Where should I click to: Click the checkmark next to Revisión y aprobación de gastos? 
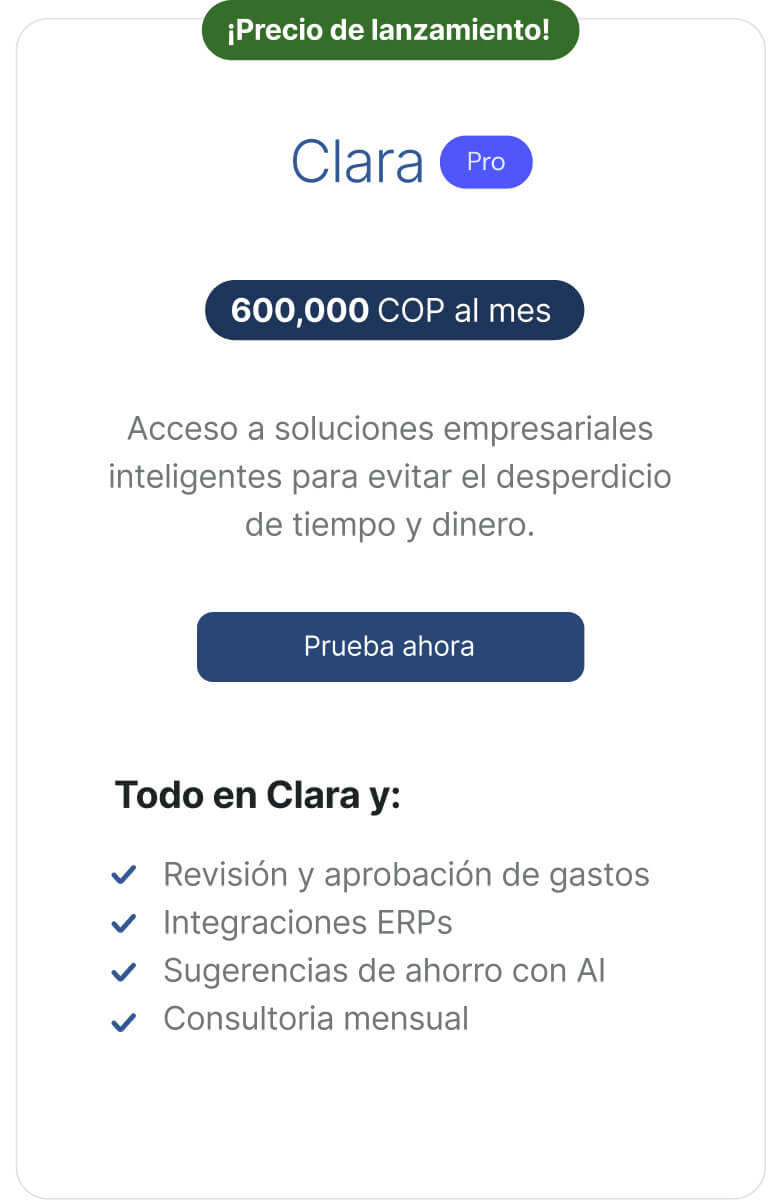[124, 874]
